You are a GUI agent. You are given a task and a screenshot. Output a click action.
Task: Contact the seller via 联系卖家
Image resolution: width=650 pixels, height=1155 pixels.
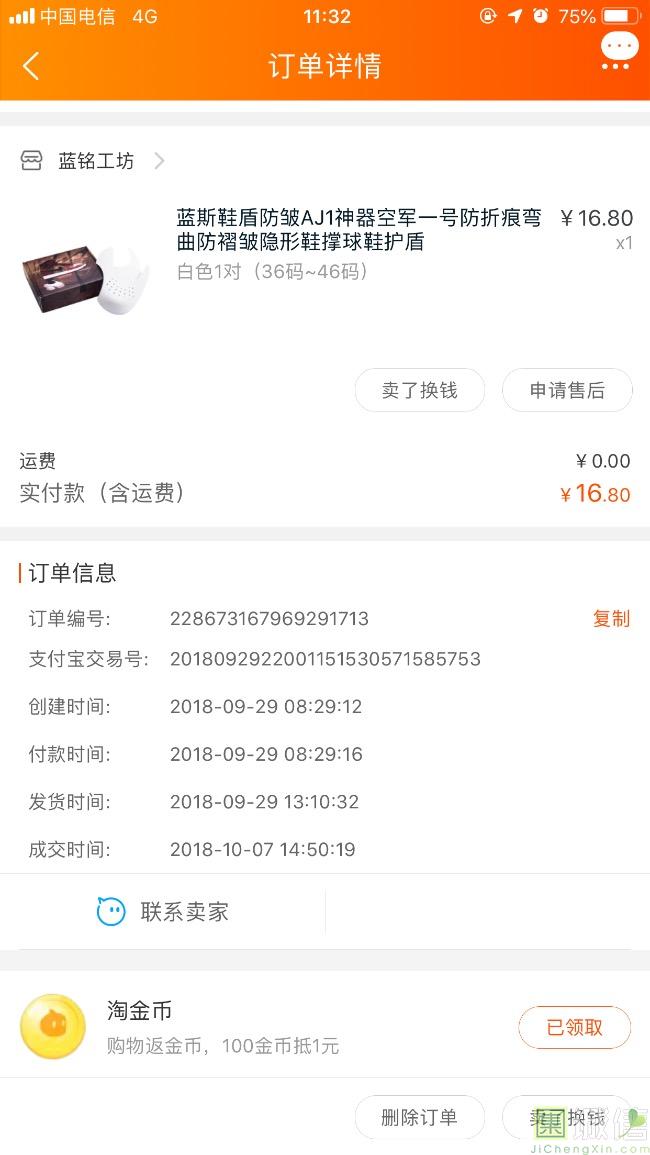(x=164, y=911)
